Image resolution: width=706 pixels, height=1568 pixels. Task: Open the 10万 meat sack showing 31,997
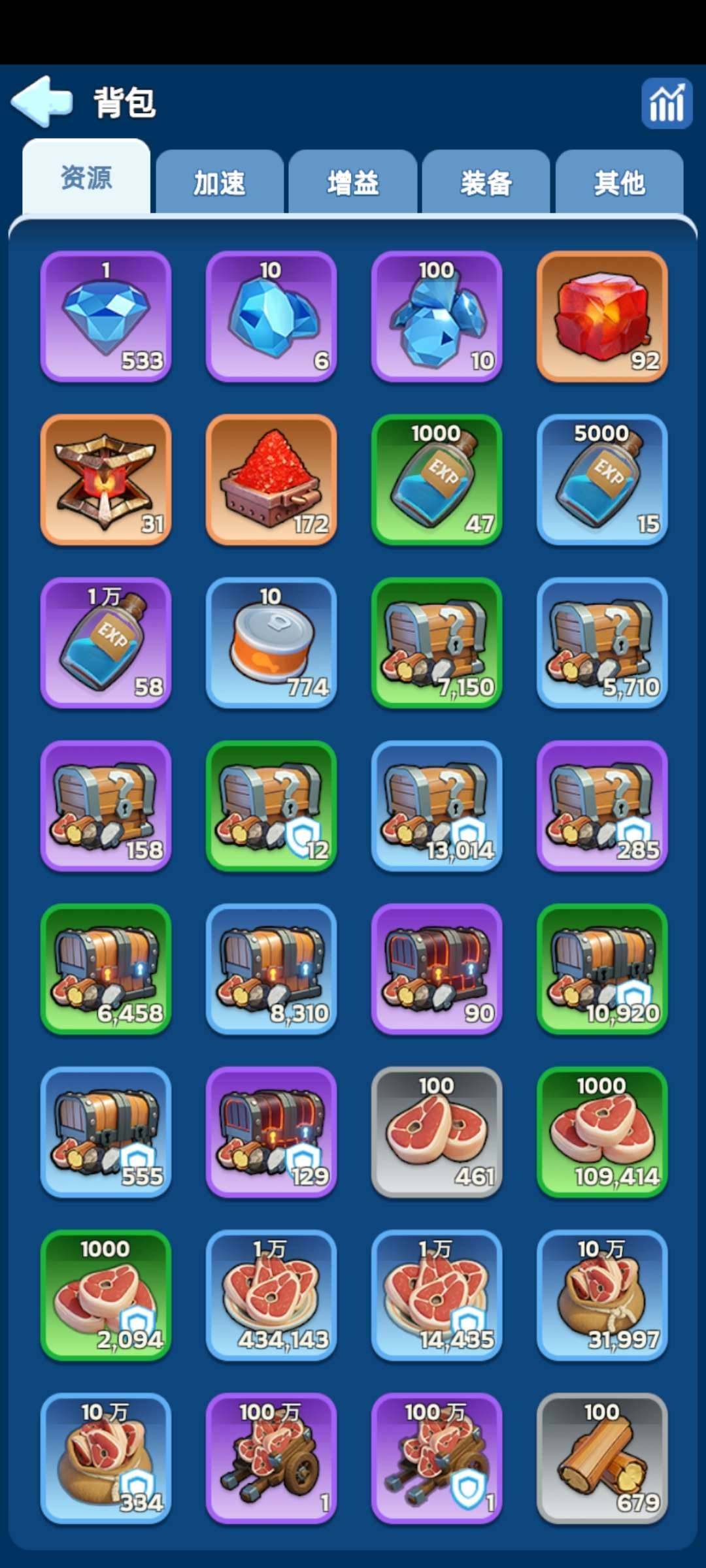pyautogui.click(x=602, y=1297)
